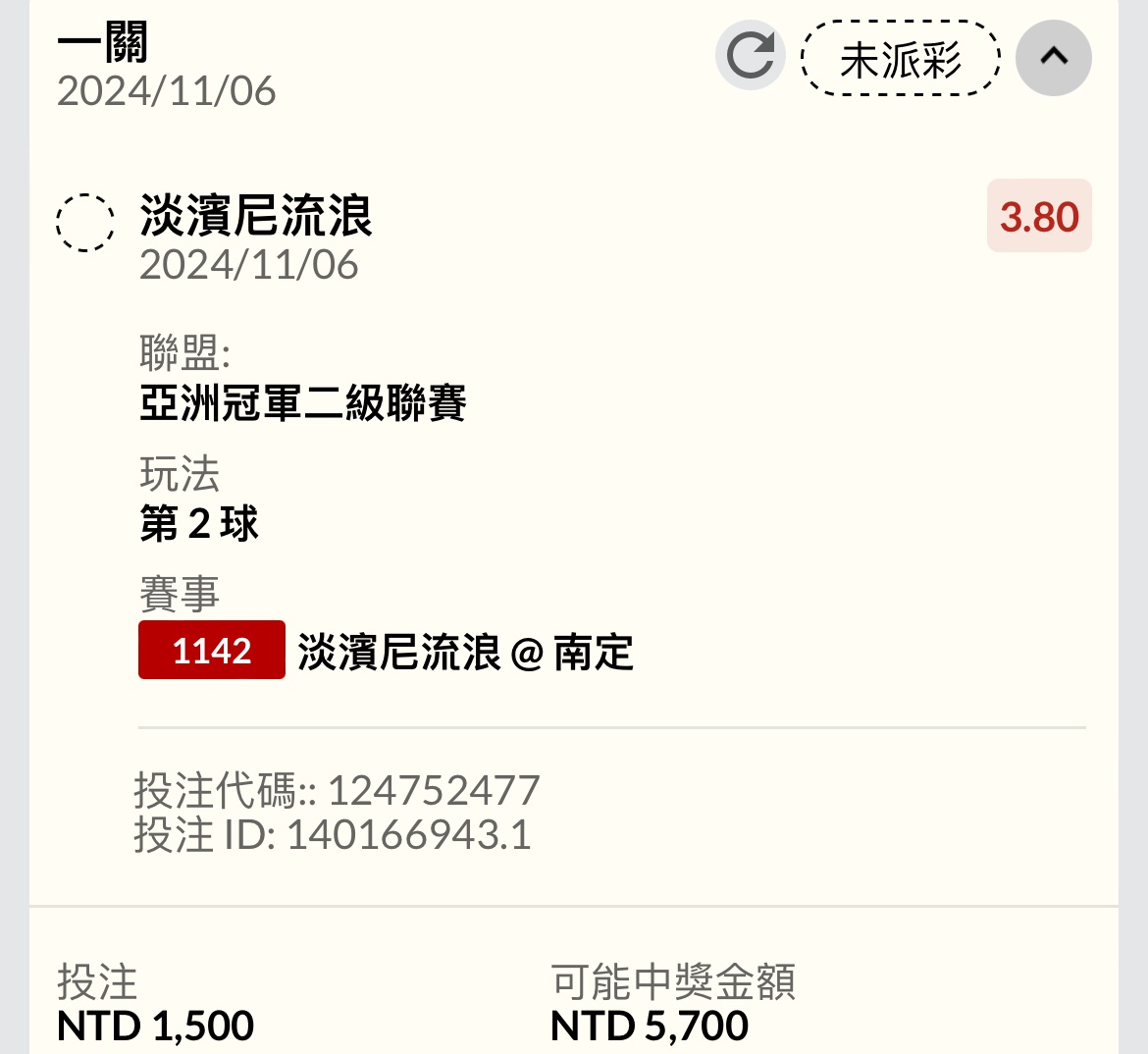
Task: Refresh the bet status
Action: click(751, 56)
